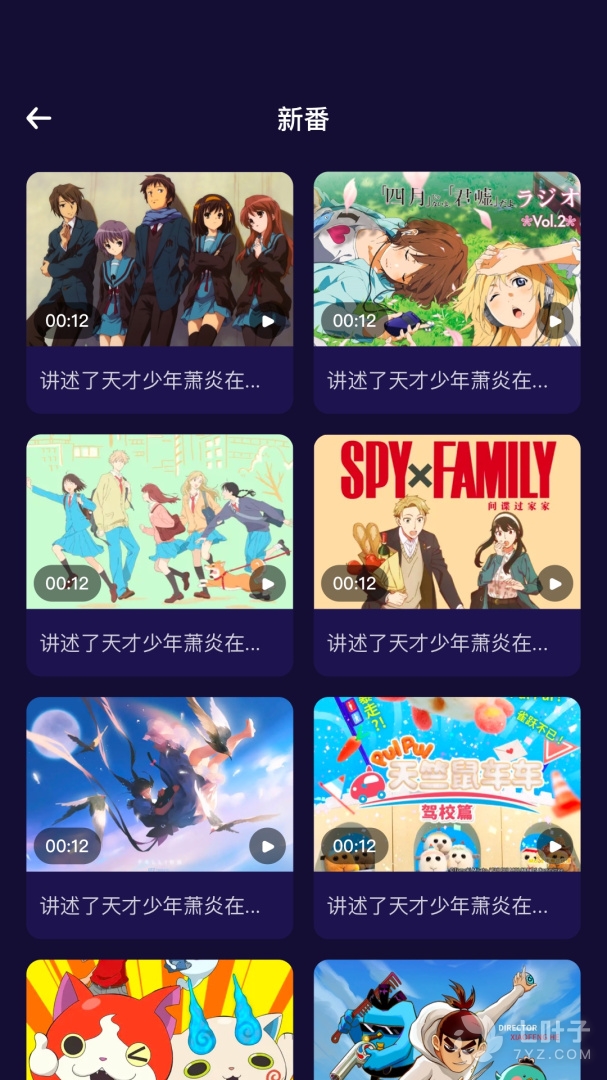Viewport: 607px width, 1080px height.
Task: Tap the play icon on SPY×FAMILY thumbnail
Action: (555, 583)
